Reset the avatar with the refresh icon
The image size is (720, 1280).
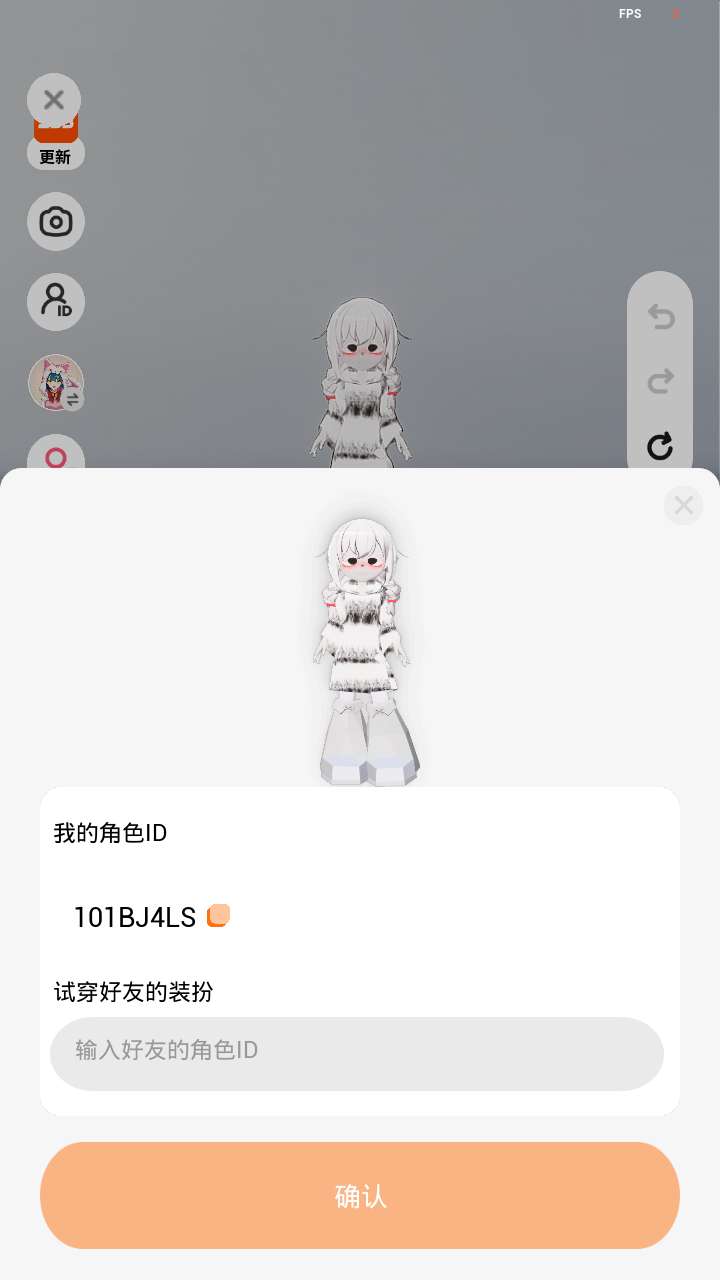pos(660,445)
